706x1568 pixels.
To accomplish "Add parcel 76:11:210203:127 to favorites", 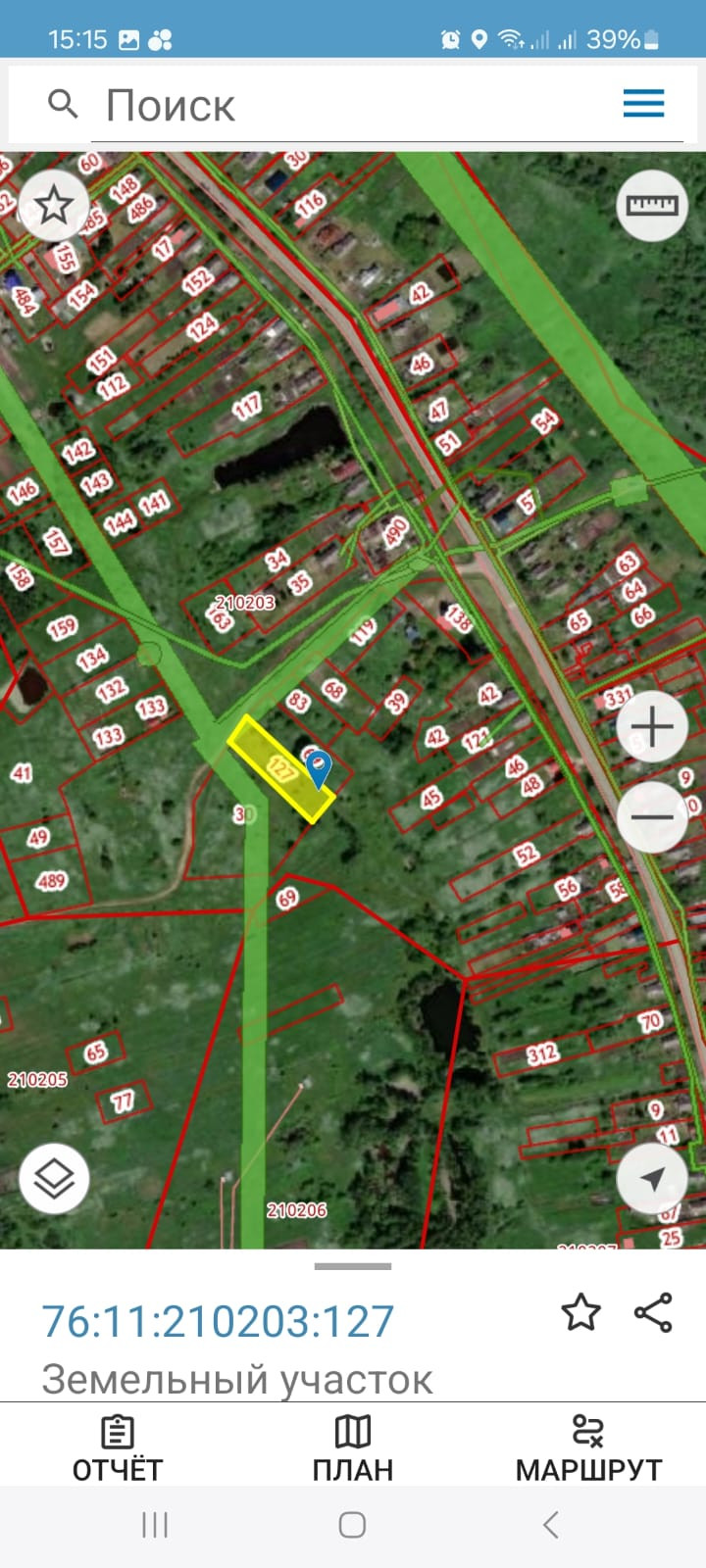I will 580,1312.
